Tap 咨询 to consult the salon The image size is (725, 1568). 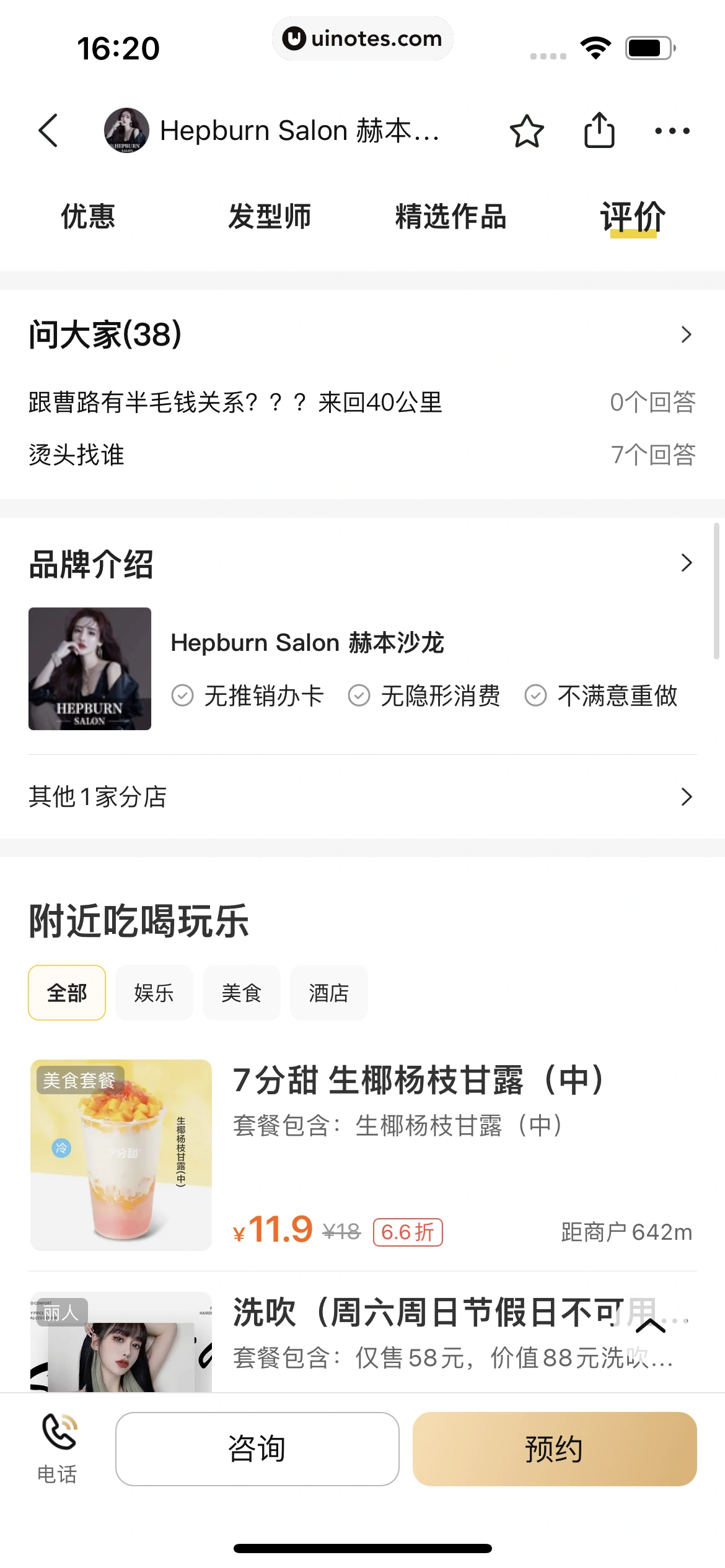pos(257,1448)
